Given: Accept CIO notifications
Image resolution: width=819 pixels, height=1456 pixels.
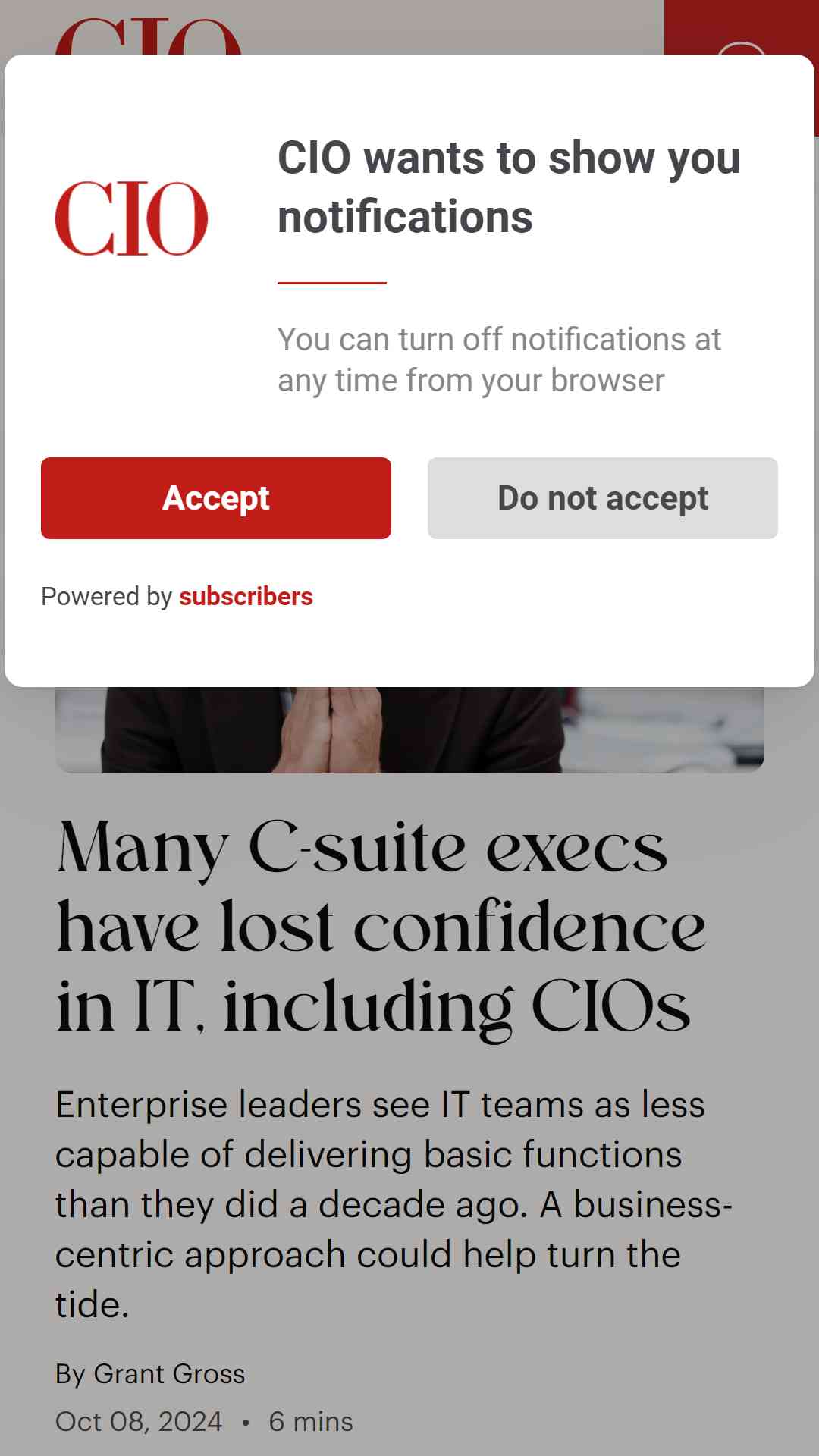Looking at the screenshot, I should click(216, 498).
